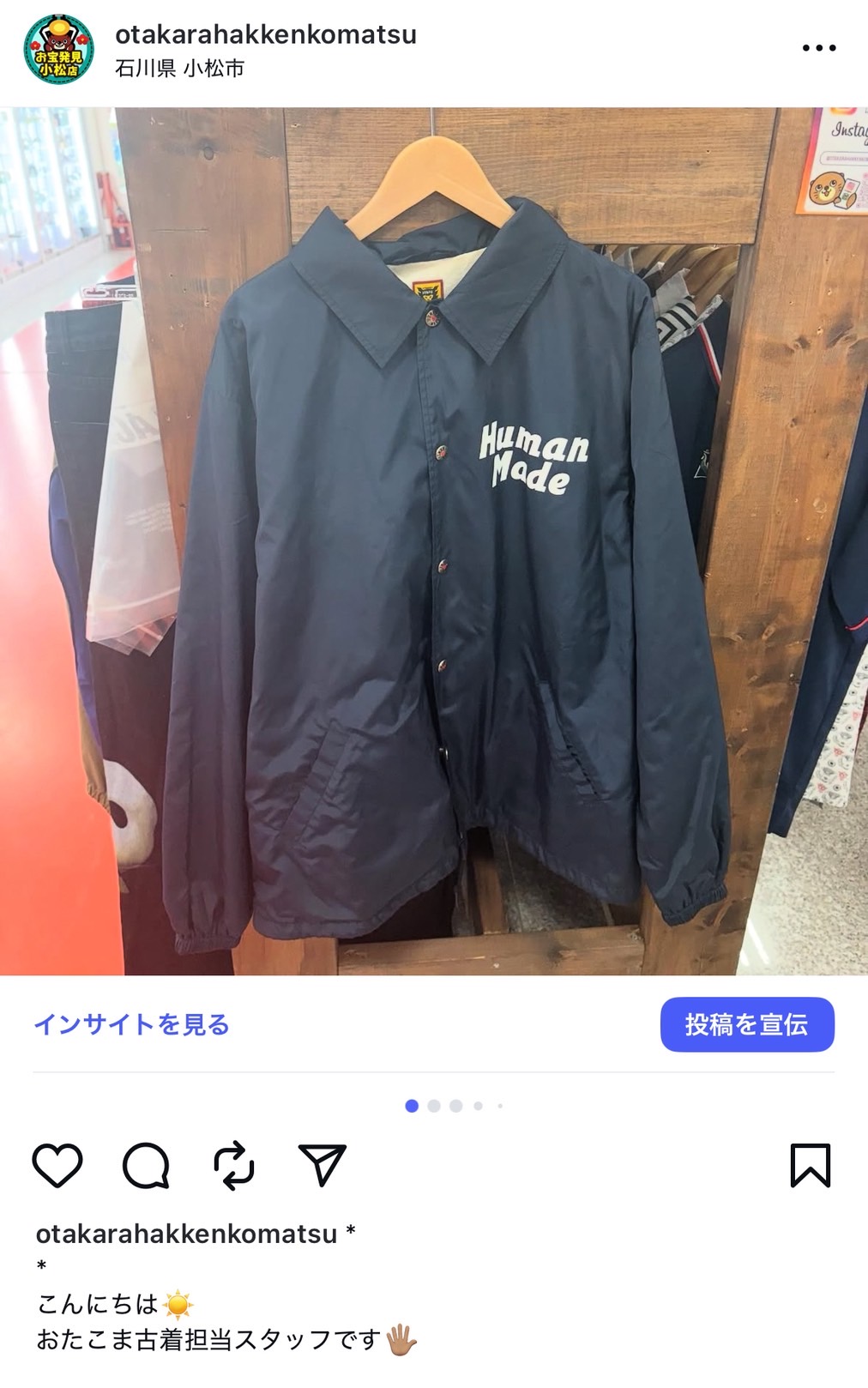Tap the 投稿を宣伝 boost button
The width and height of the screenshot is (868, 1388).
coord(746,1024)
